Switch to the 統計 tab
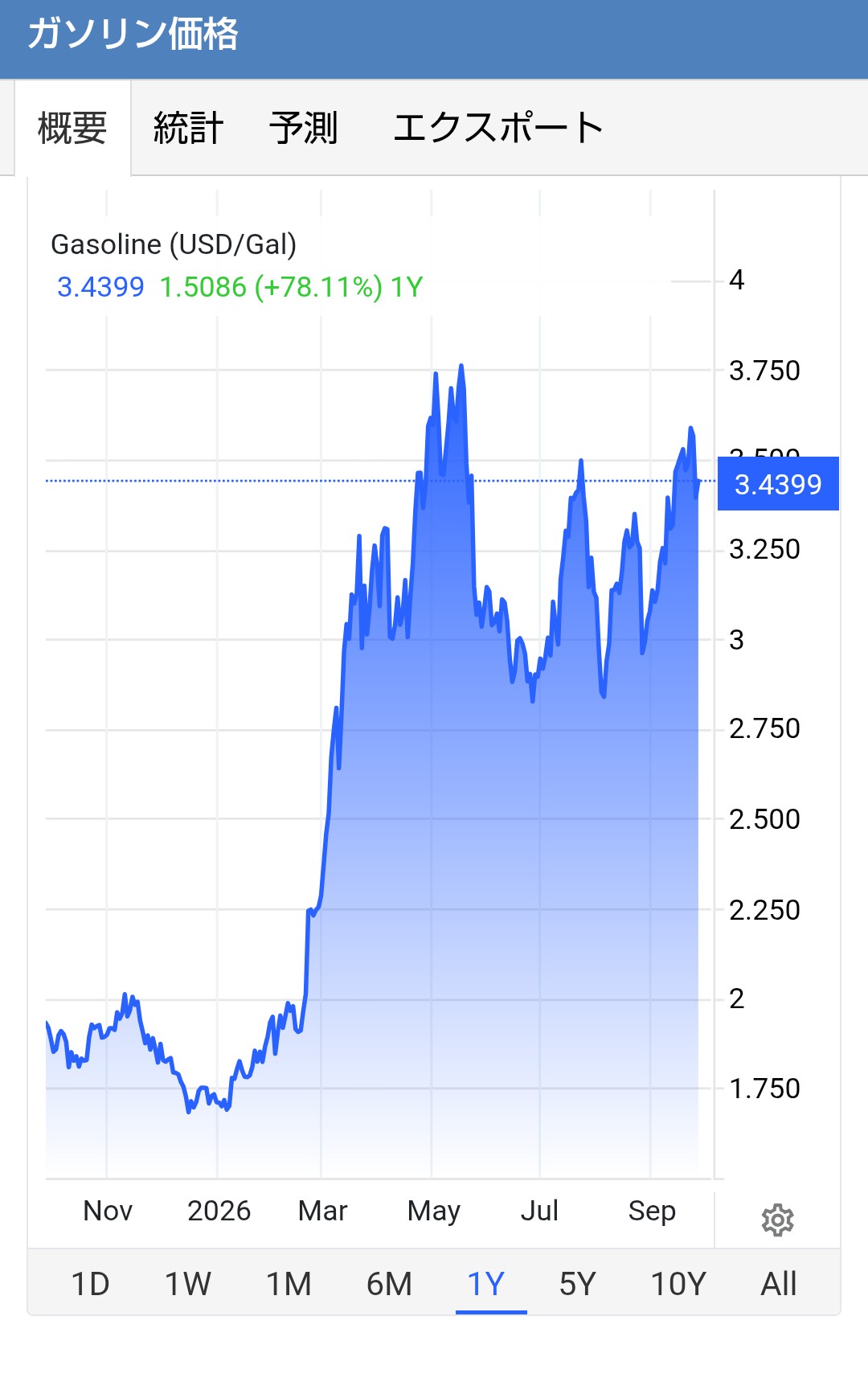Viewport: 868px width, 1390px height. [188, 128]
